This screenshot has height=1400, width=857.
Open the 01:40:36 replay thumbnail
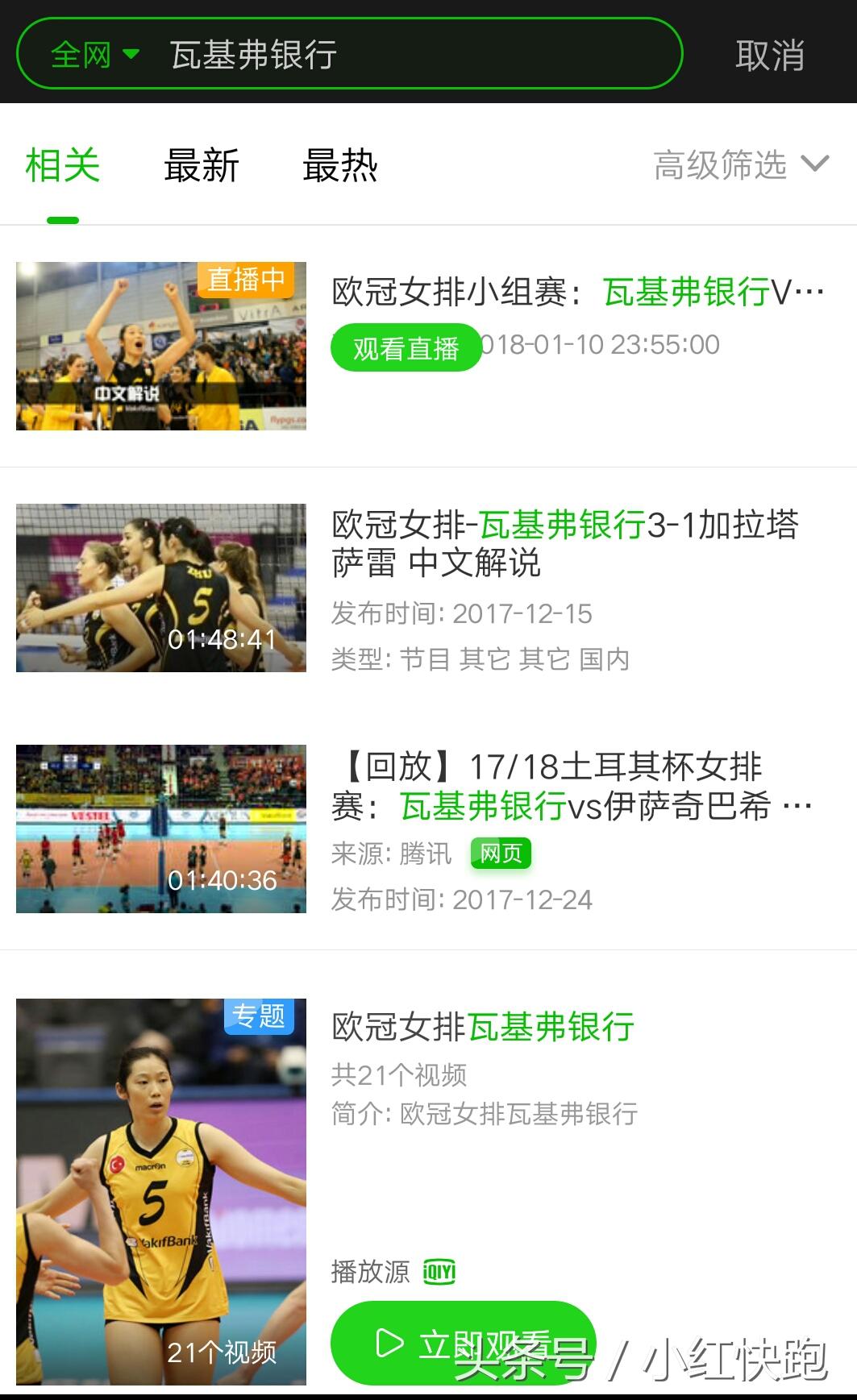click(x=161, y=829)
